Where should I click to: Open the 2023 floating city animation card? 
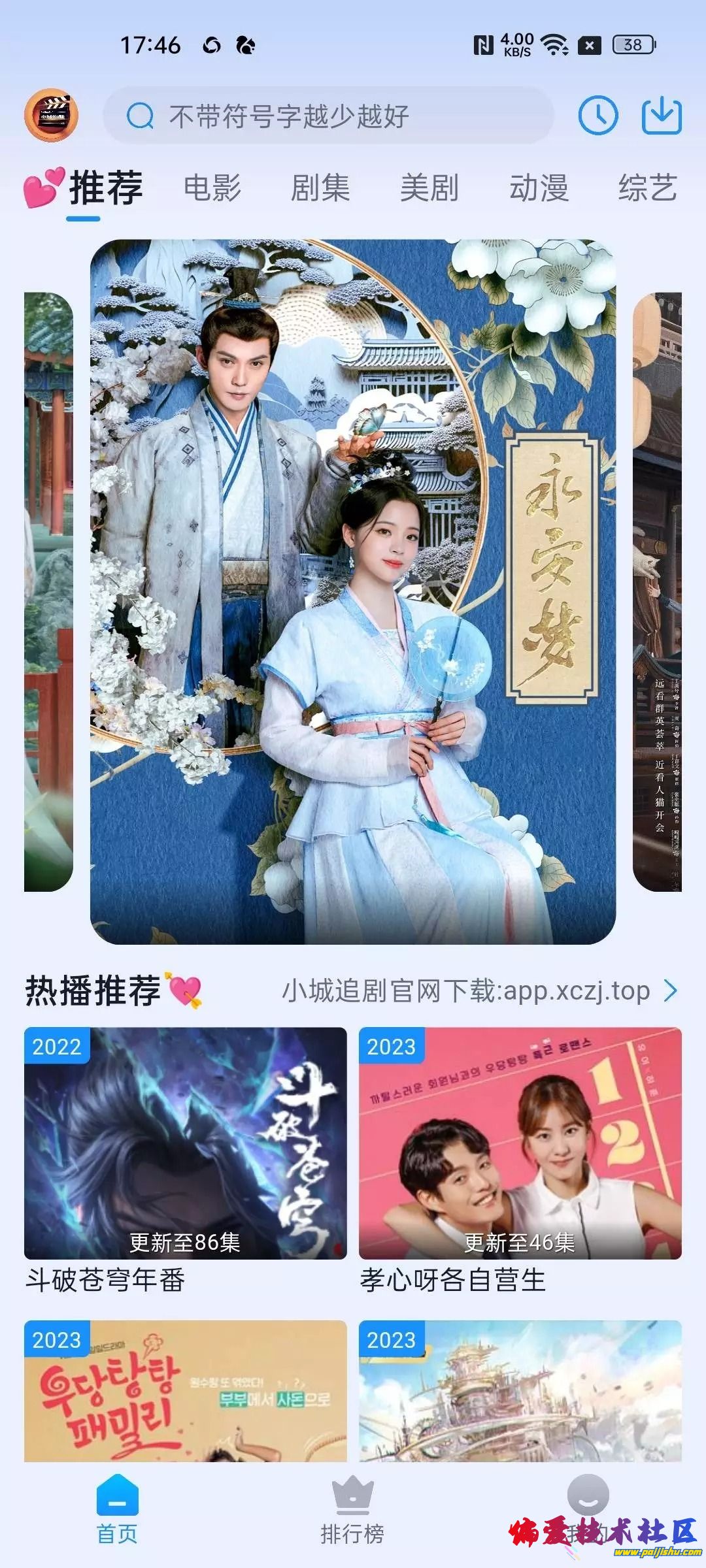[x=520, y=1392]
